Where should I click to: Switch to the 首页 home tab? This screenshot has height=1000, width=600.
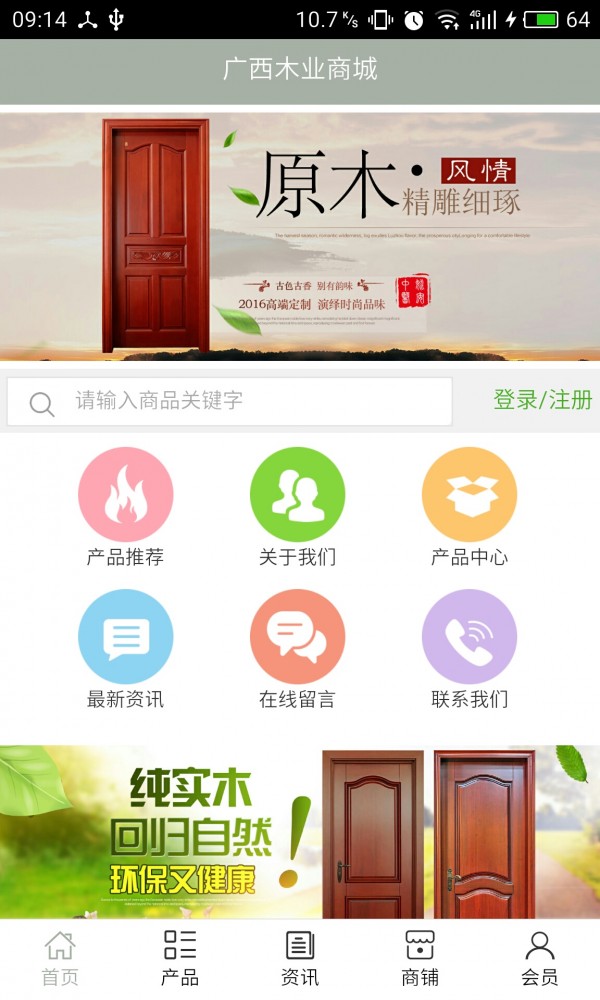coord(60,959)
